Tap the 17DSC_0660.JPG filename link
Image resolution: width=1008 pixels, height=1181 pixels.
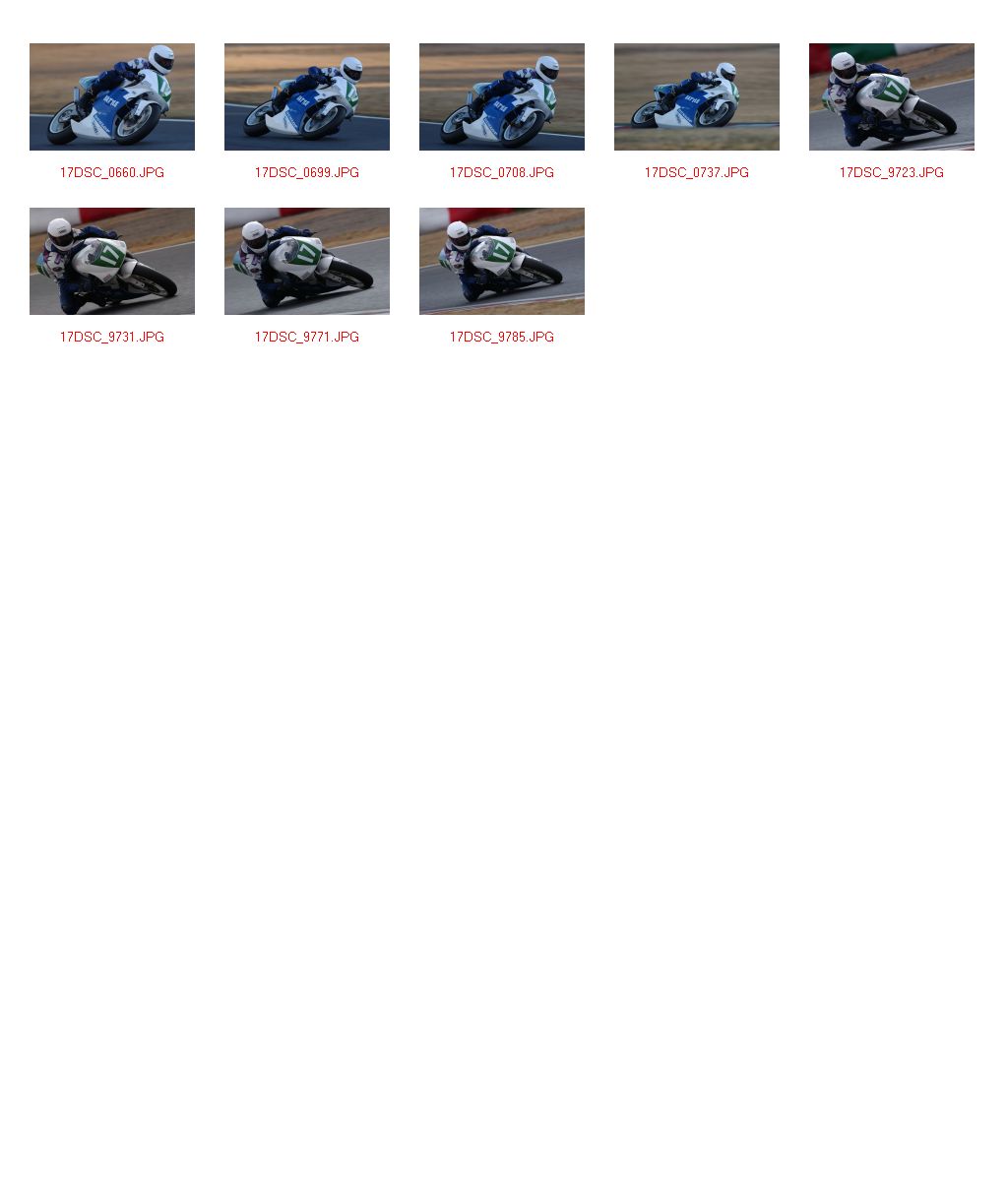point(112,172)
